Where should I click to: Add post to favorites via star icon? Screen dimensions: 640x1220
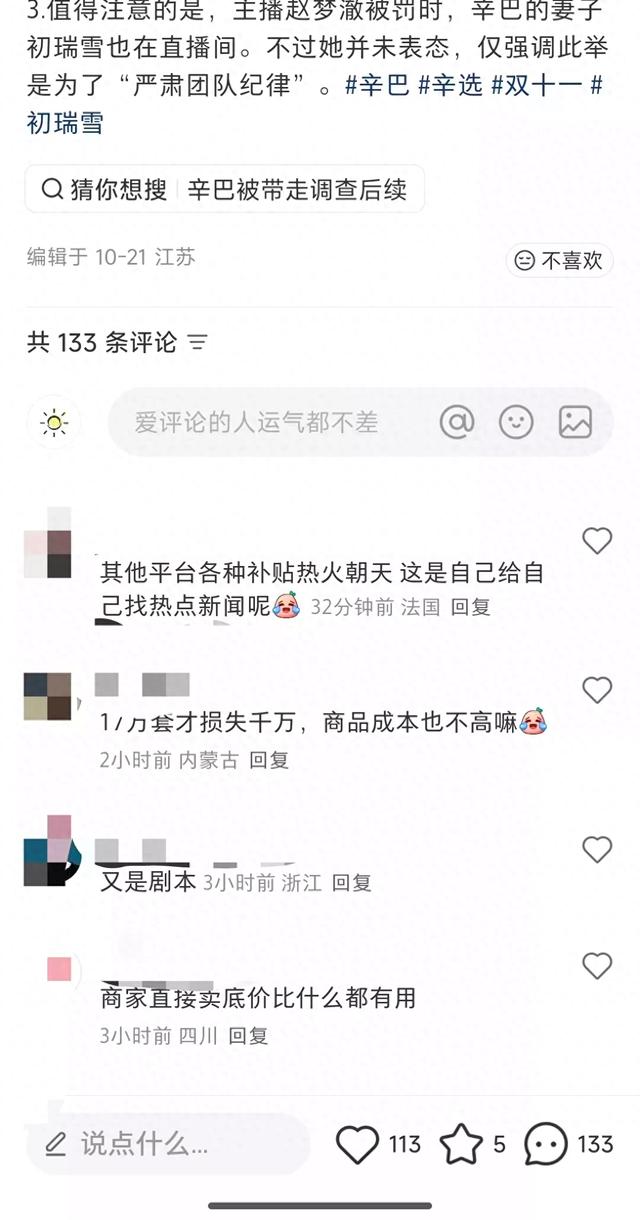461,1145
